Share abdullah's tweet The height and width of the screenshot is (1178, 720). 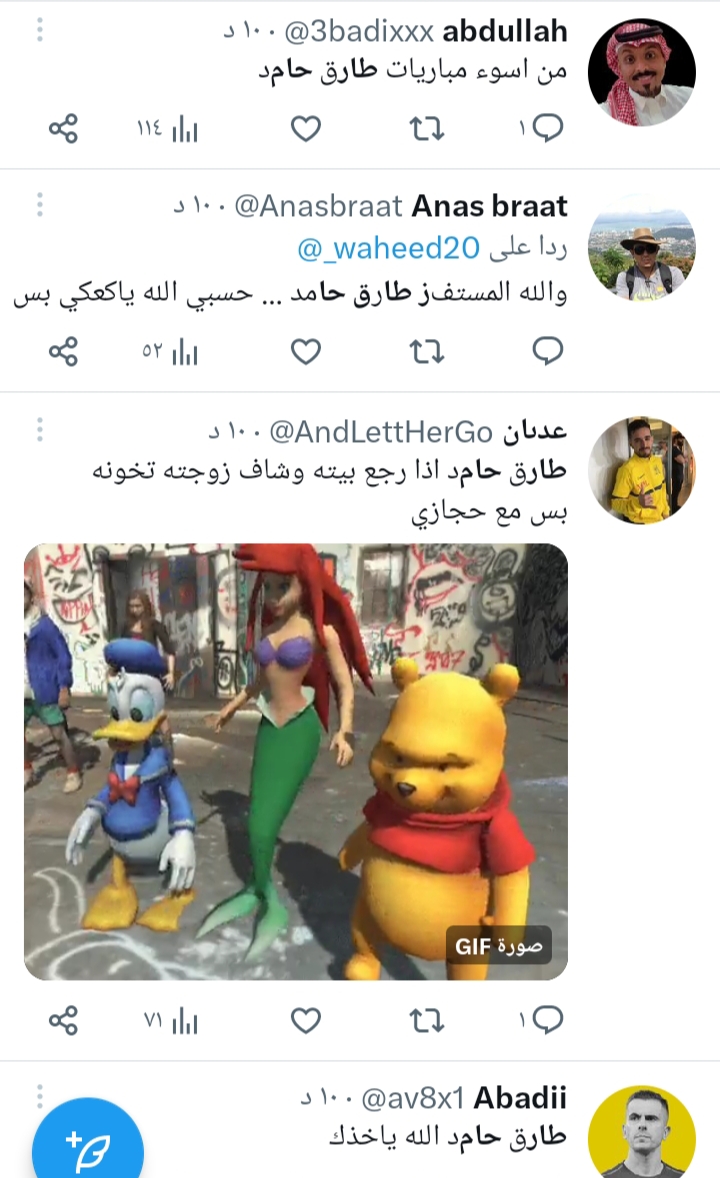click(63, 128)
